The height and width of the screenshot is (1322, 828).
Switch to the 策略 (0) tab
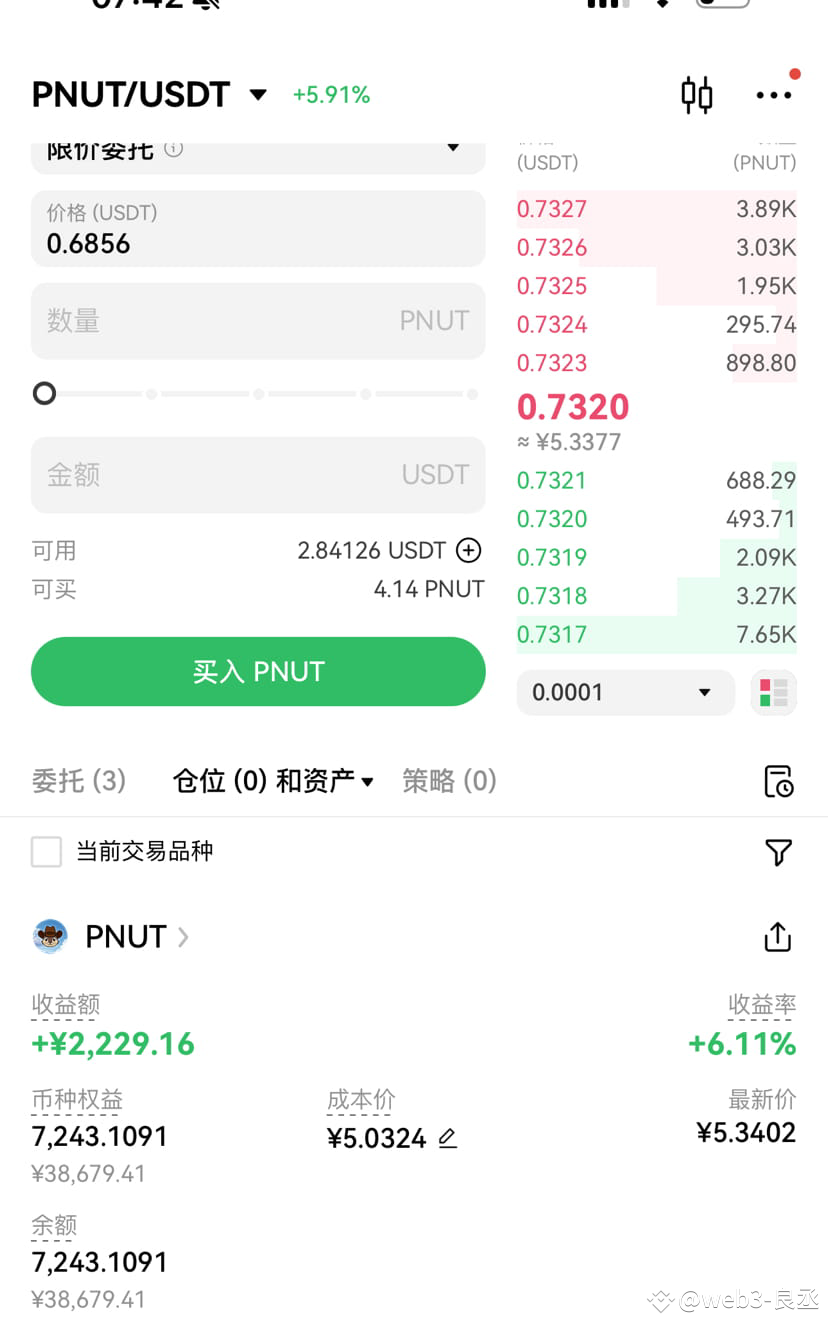(x=449, y=781)
